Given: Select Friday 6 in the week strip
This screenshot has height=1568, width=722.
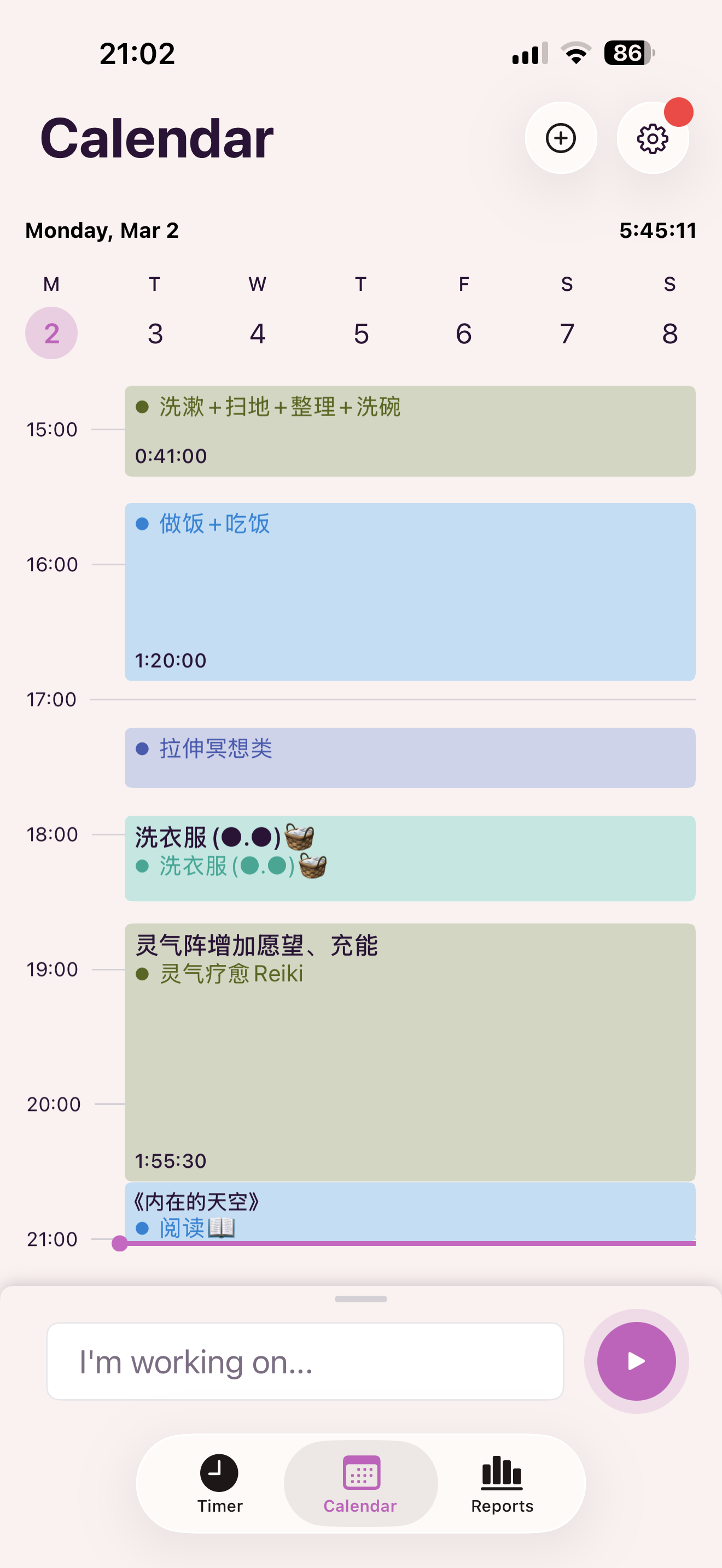Looking at the screenshot, I should coord(464,333).
